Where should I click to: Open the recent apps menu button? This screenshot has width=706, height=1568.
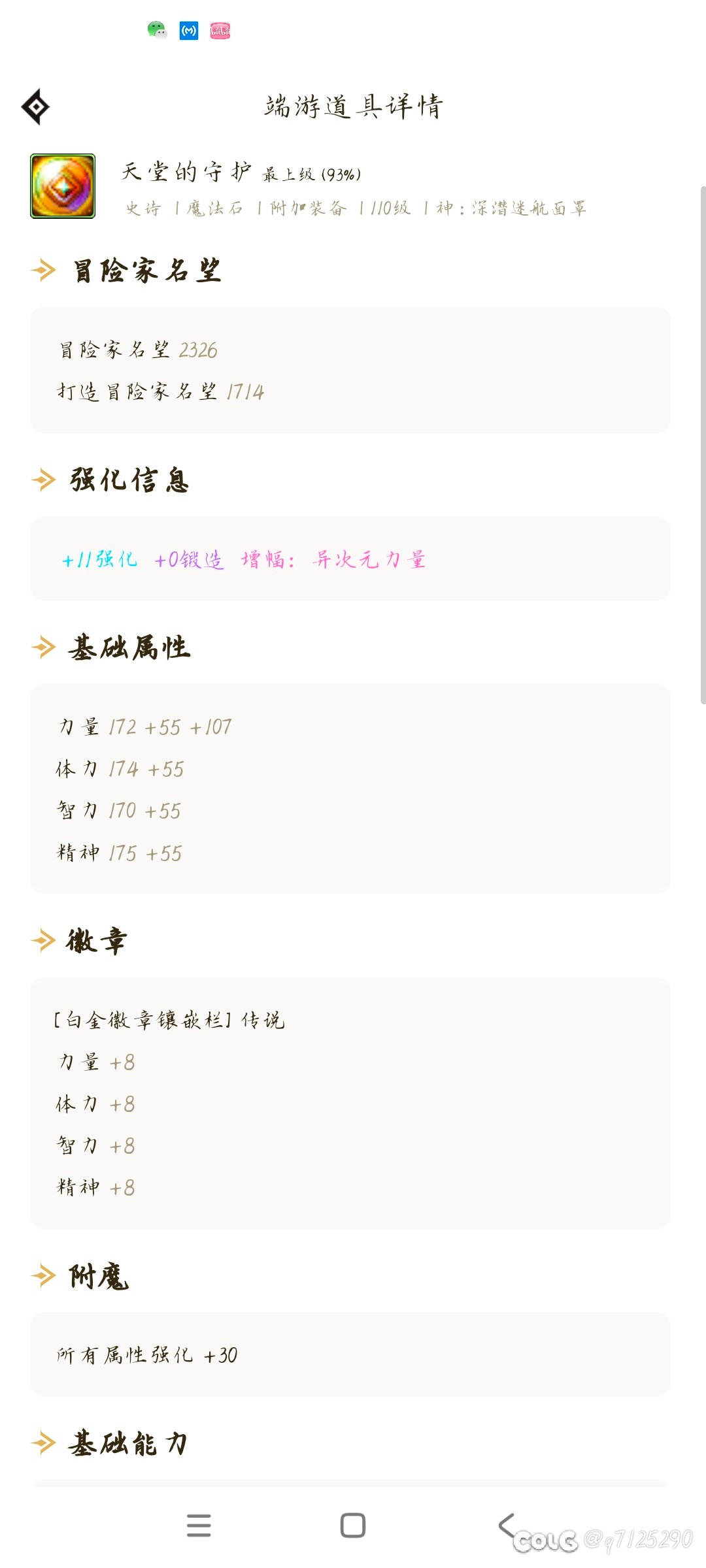[199, 1526]
